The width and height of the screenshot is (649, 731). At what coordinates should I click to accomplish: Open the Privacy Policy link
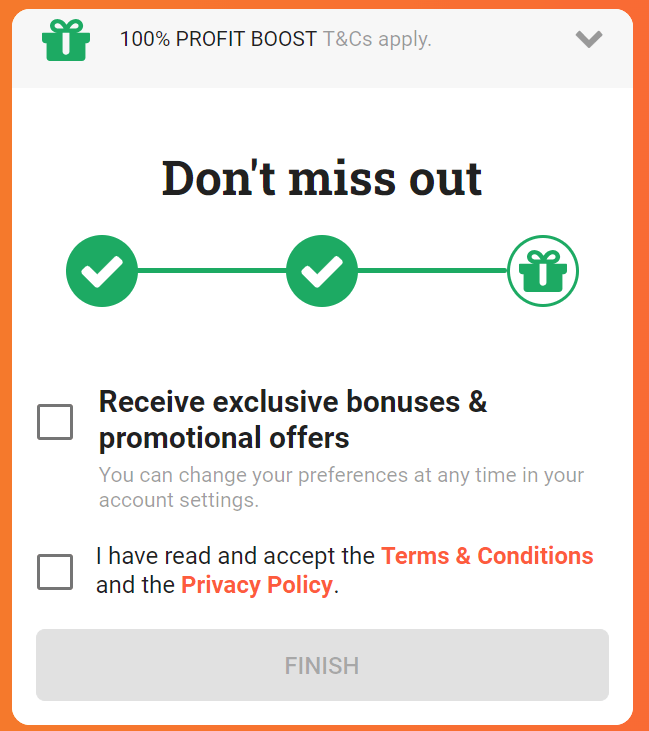[x=256, y=586]
